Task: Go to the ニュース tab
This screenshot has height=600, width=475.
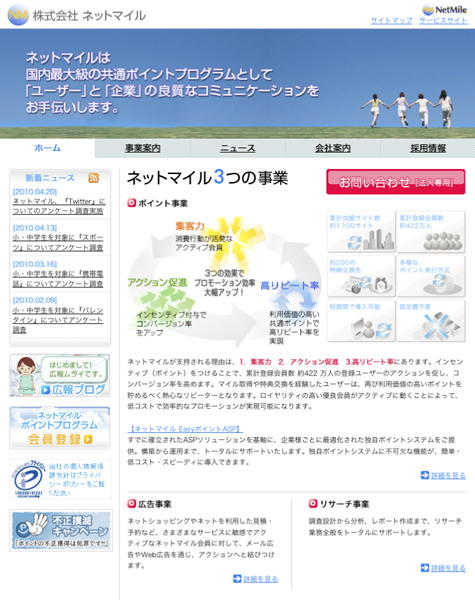Action: [238, 148]
